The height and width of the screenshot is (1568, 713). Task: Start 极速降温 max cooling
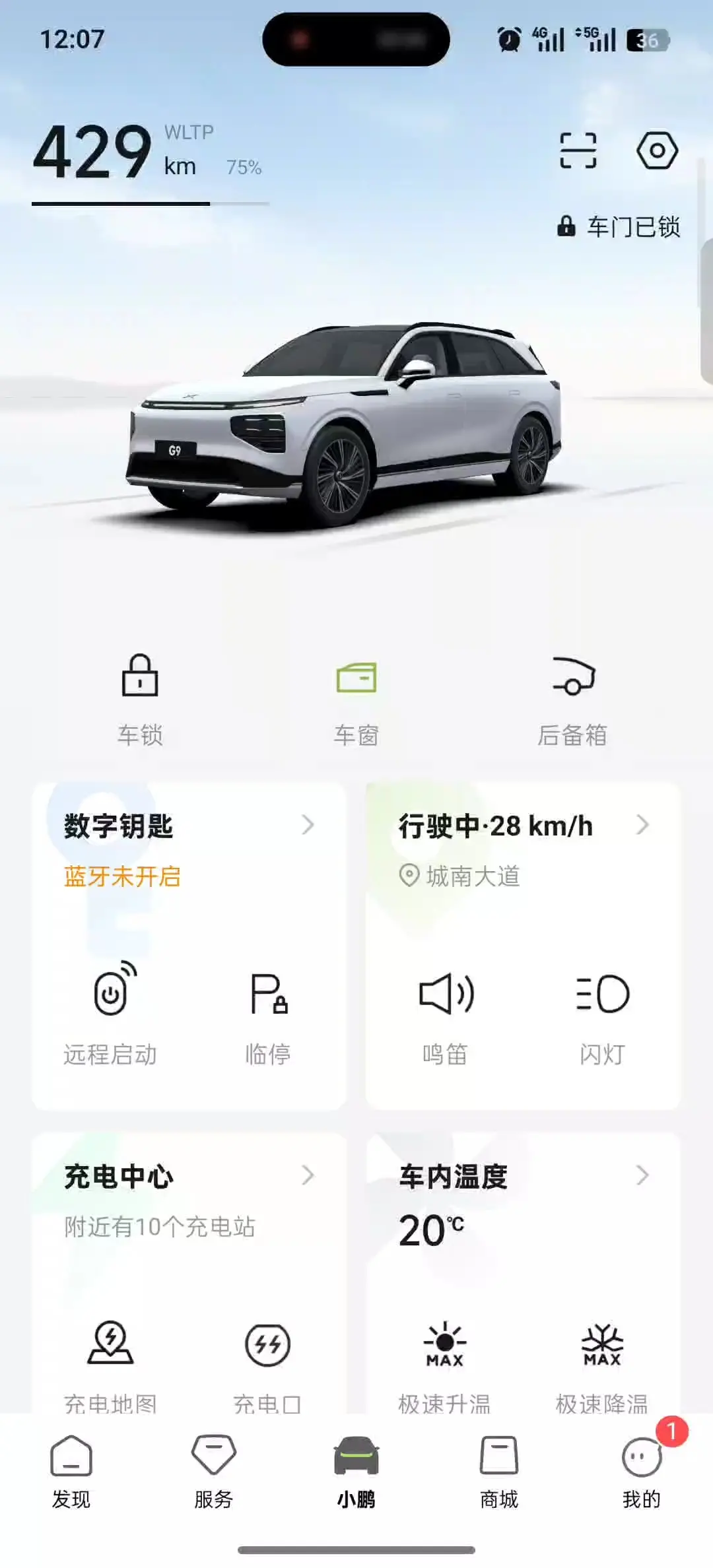click(601, 1363)
